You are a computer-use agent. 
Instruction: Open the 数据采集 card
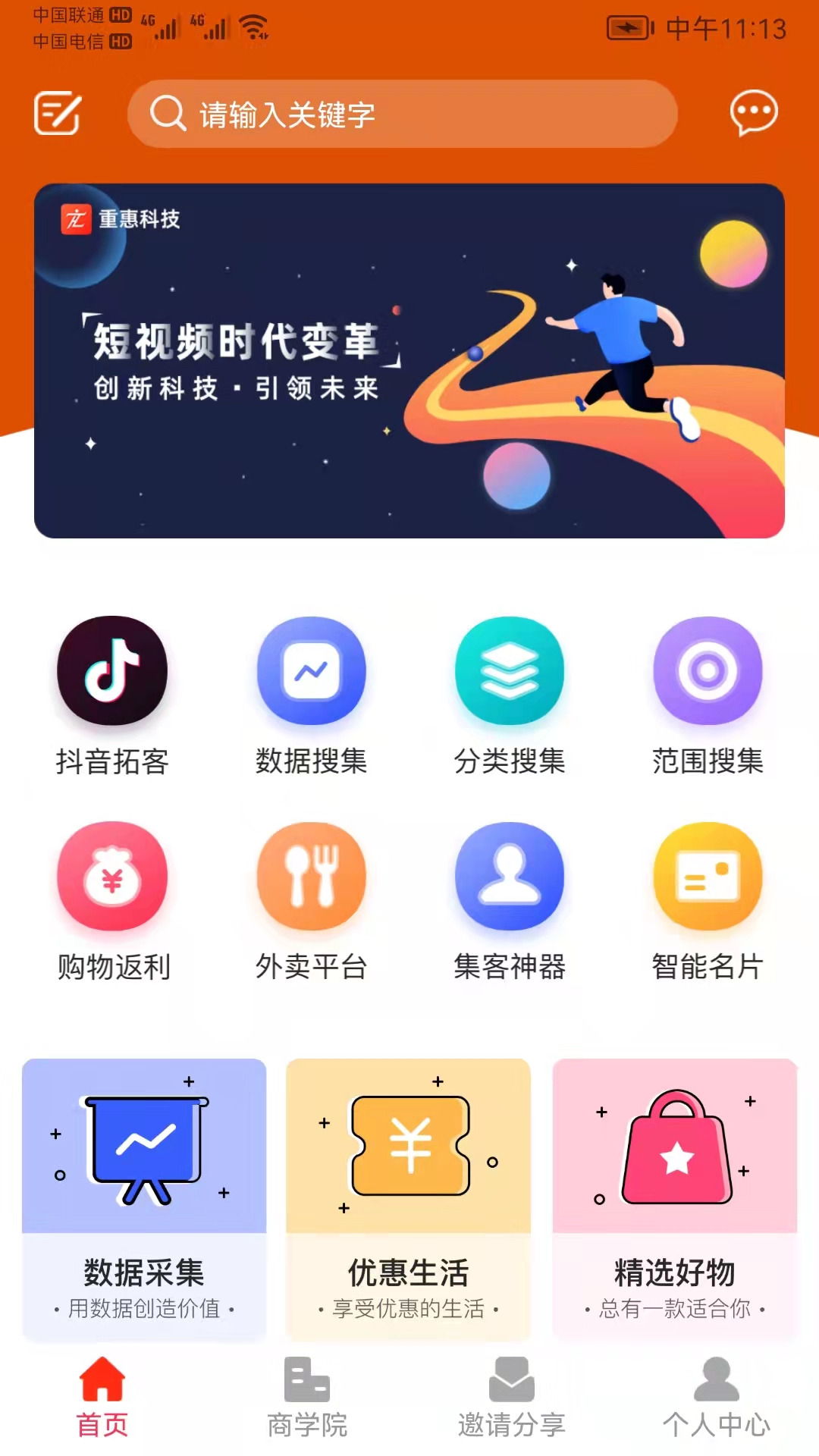click(144, 1198)
